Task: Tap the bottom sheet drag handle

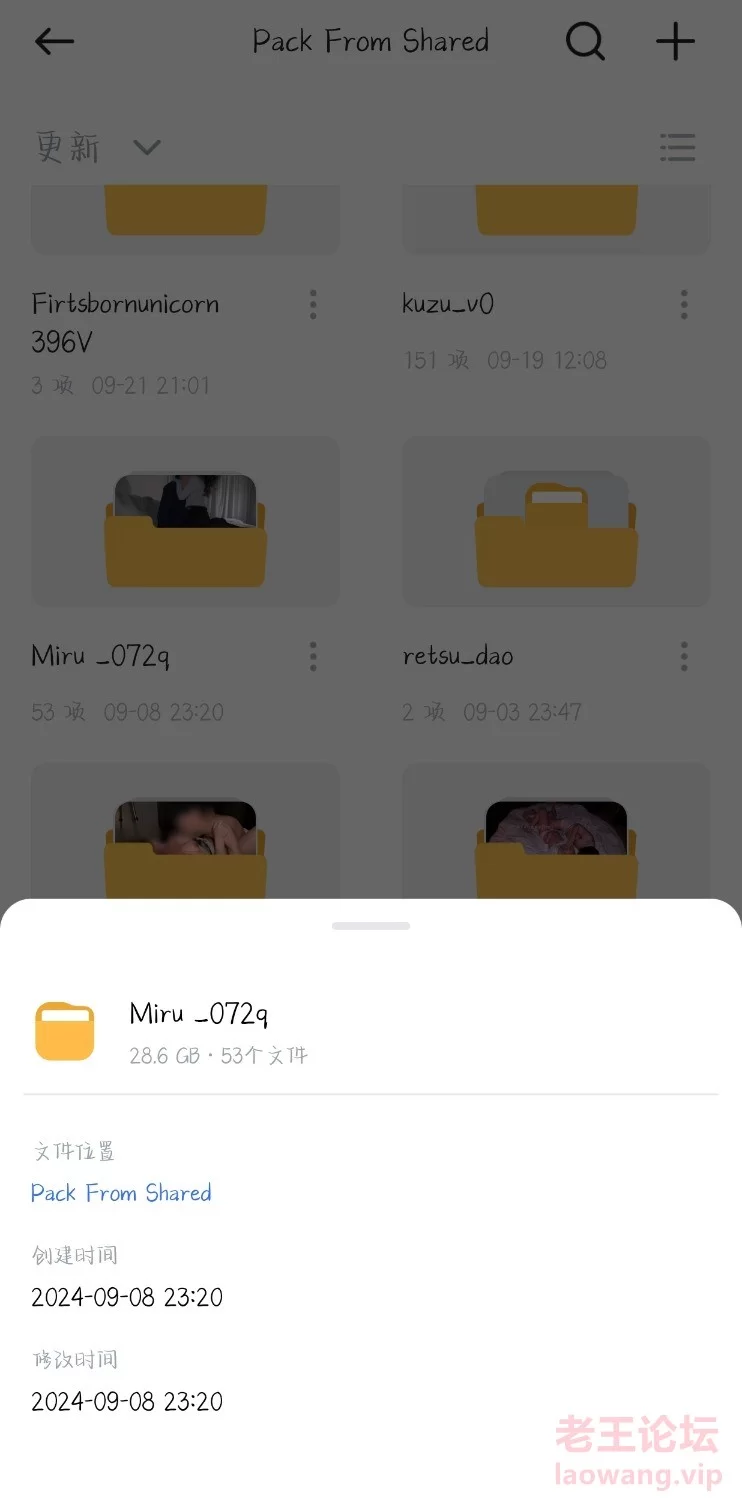Action: click(371, 926)
